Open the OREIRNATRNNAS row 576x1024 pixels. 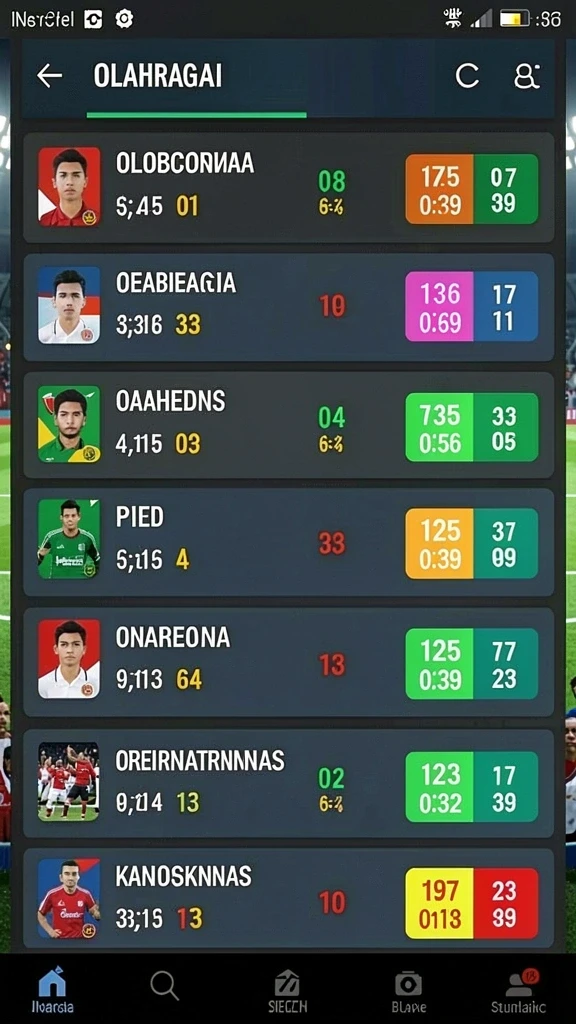click(x=289, y=784)
